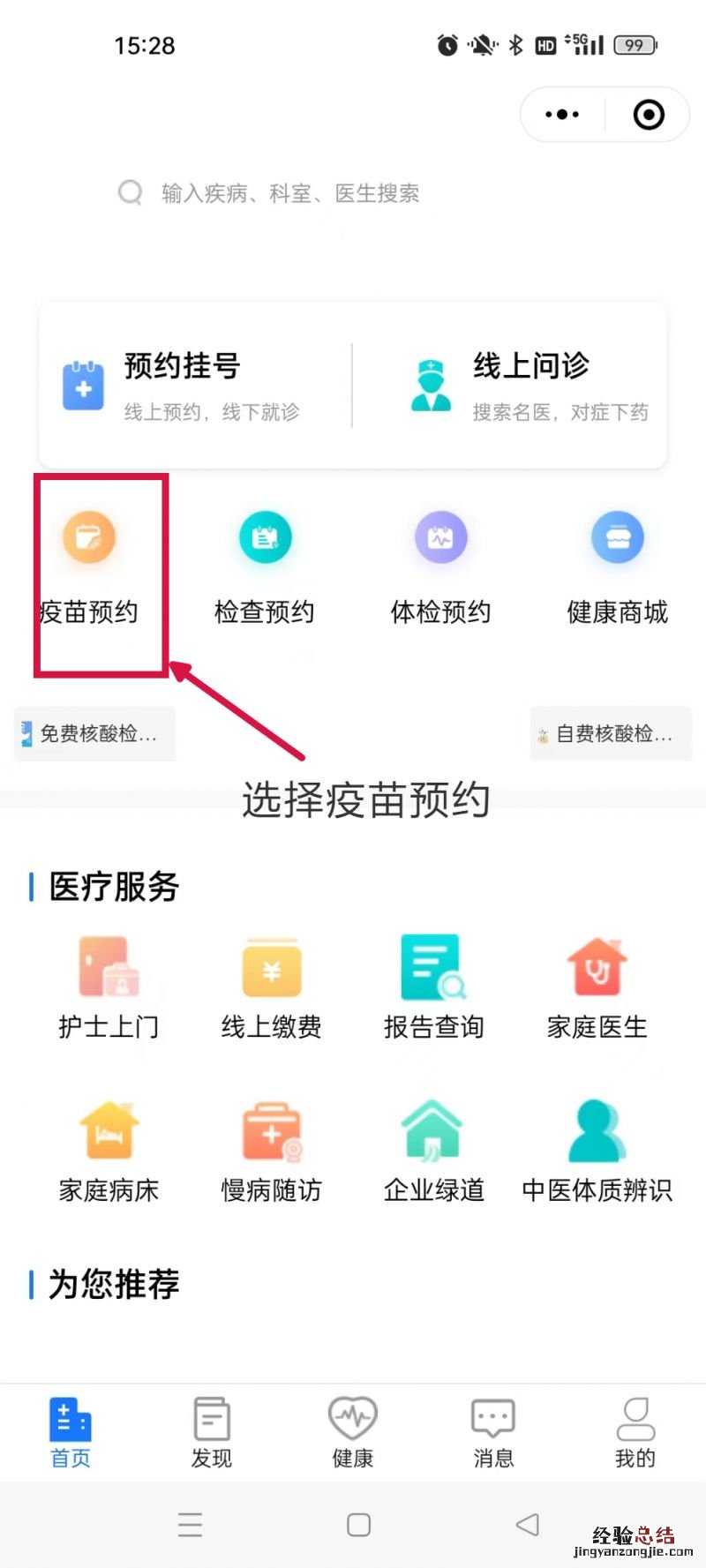Open the 免费核酸检 banner
The height and width of the screenshot is (1568, 706).
[x=94, y=733]
